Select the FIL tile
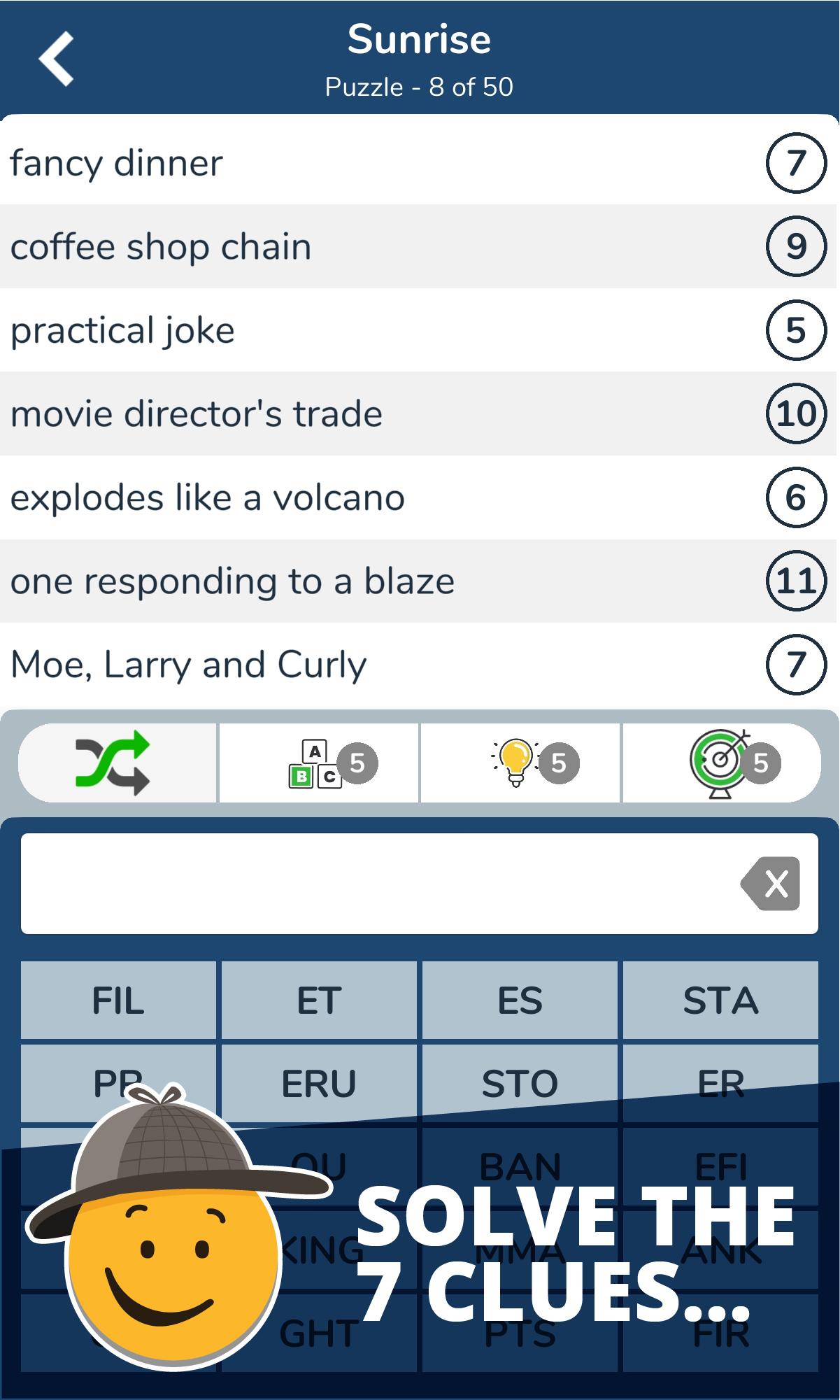840x1400 pixels. [118, 1000]
